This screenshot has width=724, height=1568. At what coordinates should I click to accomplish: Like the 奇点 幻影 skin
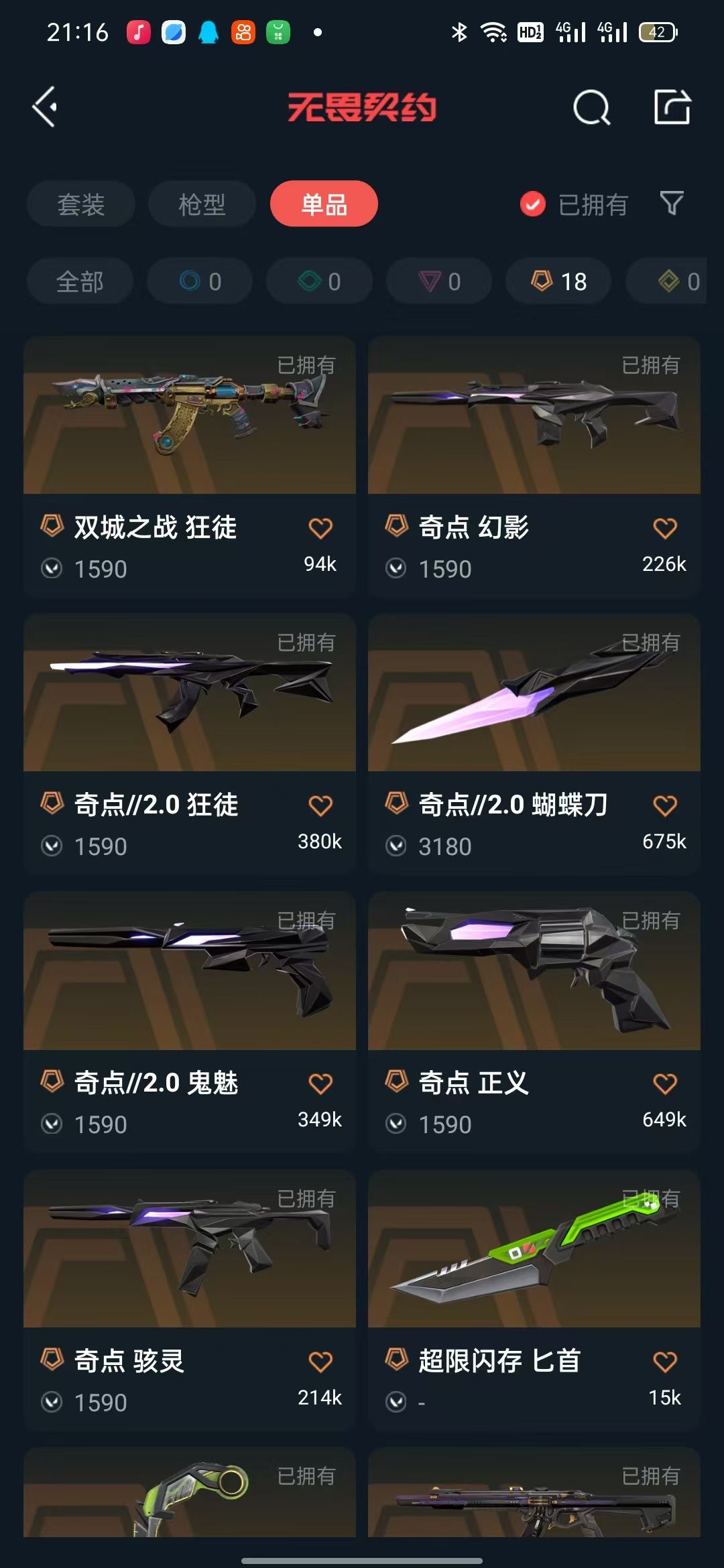click(x=664, y=529)
